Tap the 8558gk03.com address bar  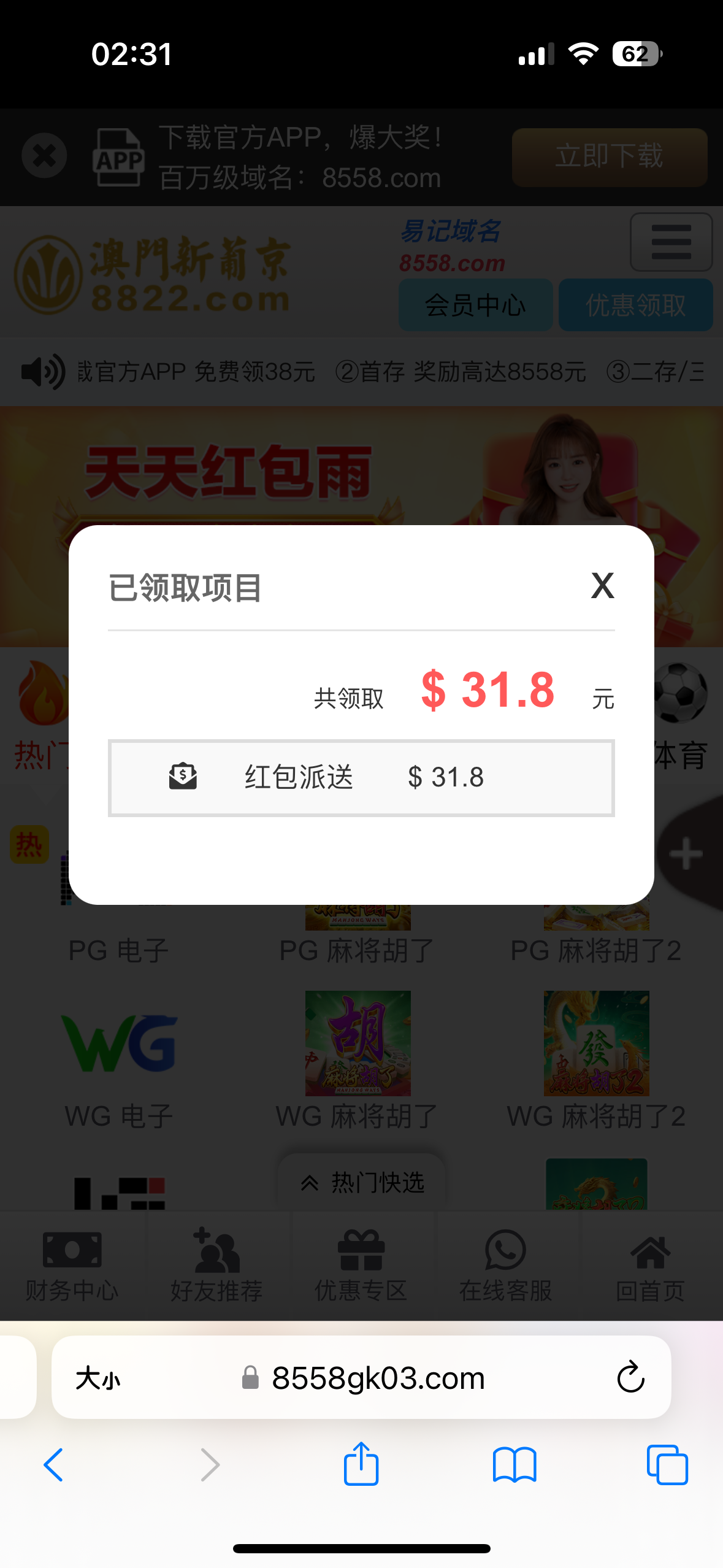(x=378, y=1378)
